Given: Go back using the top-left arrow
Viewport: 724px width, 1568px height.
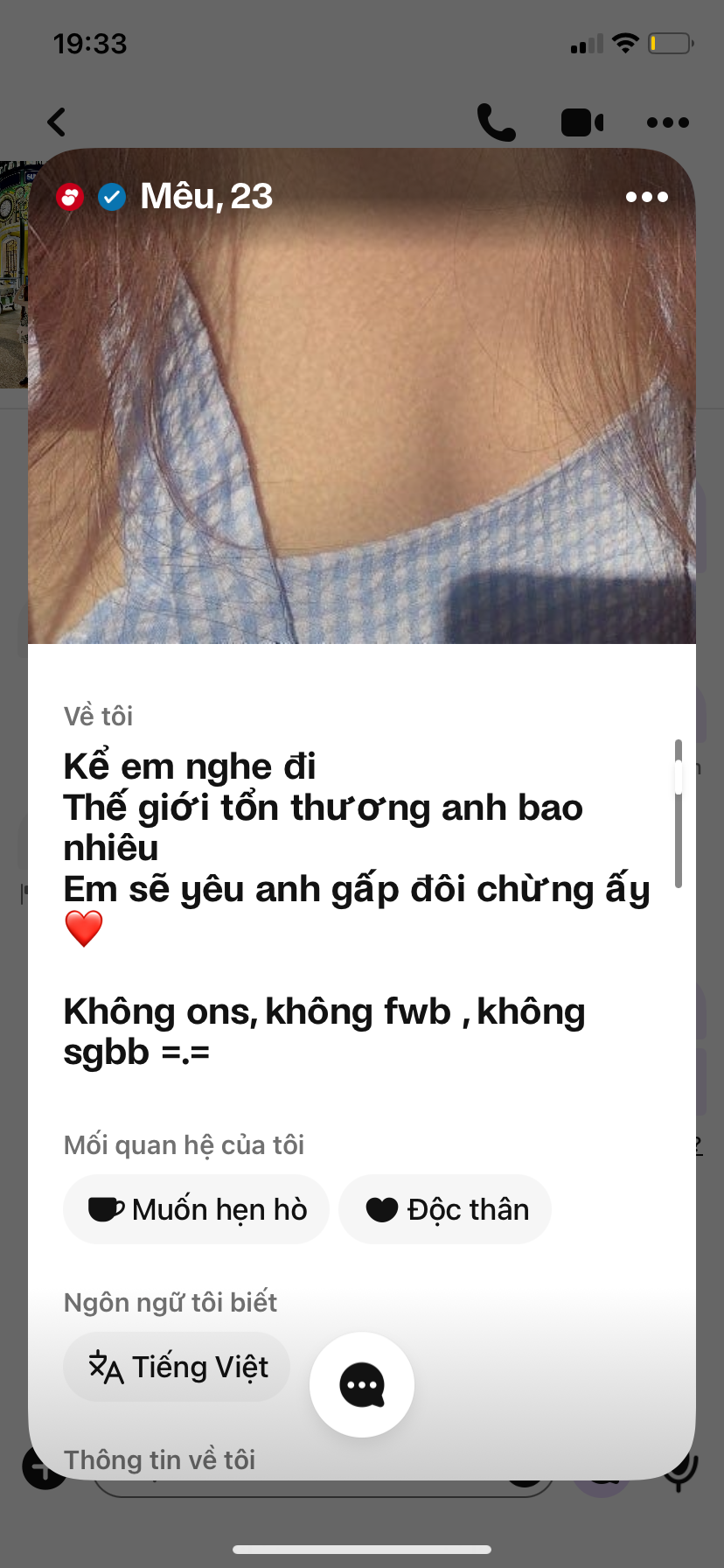Looking at the screenshot, I should coord(58,122).
